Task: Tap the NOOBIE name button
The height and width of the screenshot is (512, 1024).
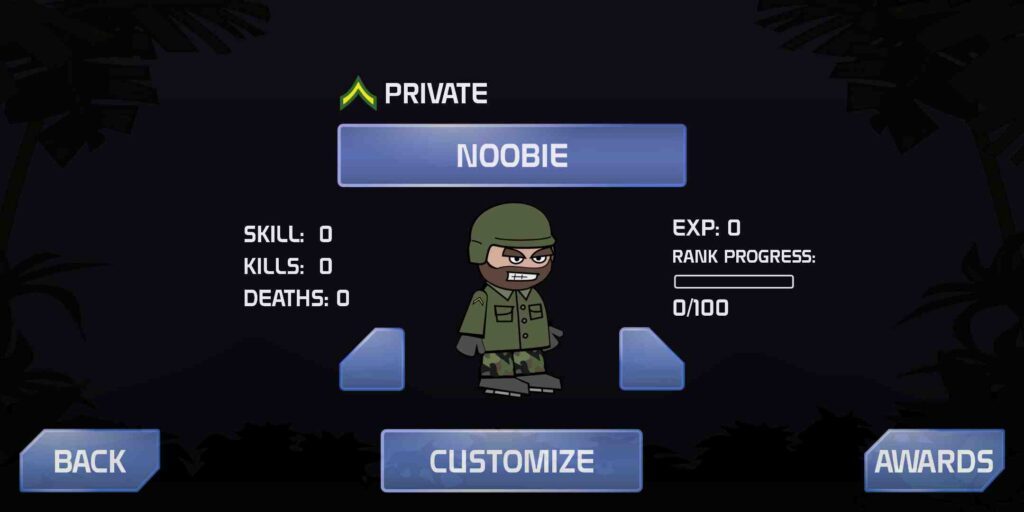Action: (511, 155)
